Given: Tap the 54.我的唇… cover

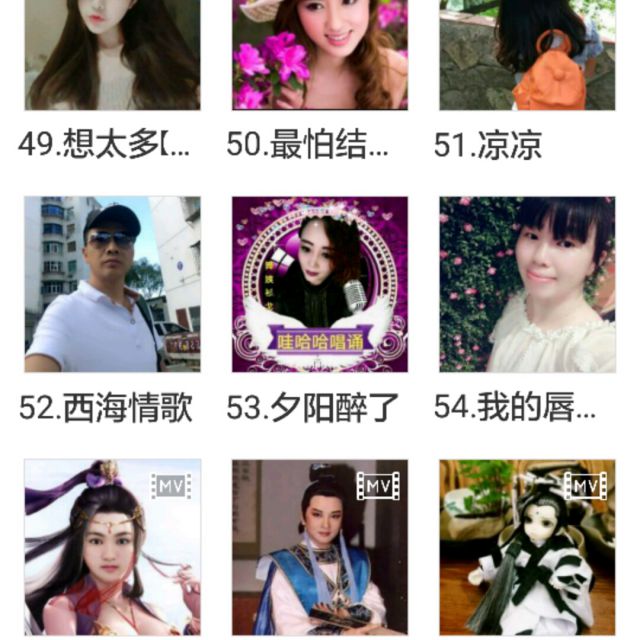Looking at the screenshot, I should click(527, 284).
